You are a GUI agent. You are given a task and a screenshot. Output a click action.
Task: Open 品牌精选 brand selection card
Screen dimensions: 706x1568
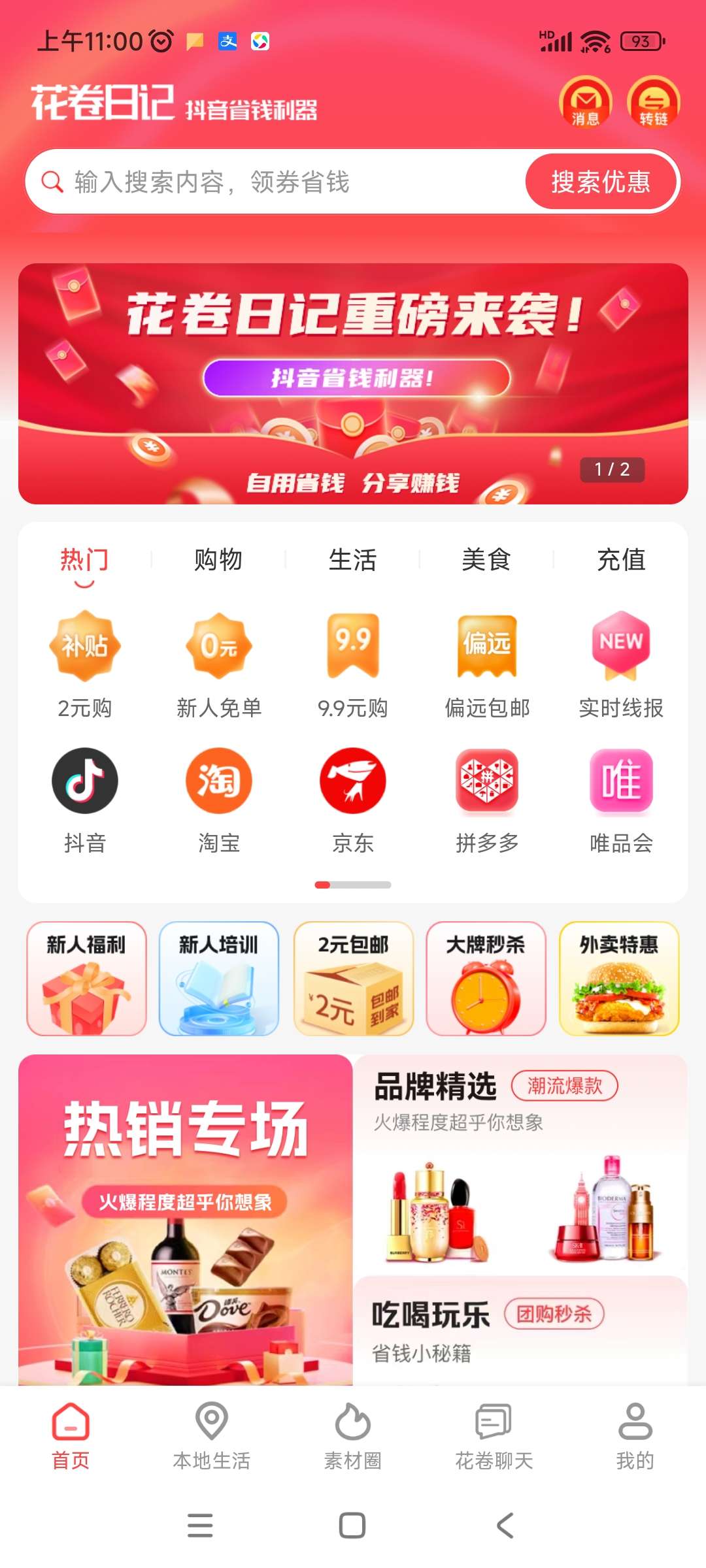(520, 1163)
